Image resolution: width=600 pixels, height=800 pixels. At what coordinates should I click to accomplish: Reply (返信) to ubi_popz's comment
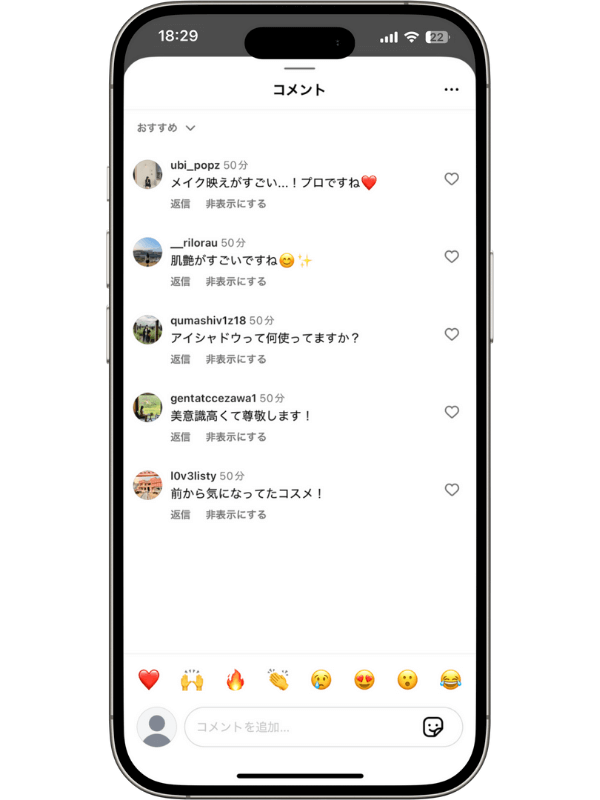click(x=180, y=204)
